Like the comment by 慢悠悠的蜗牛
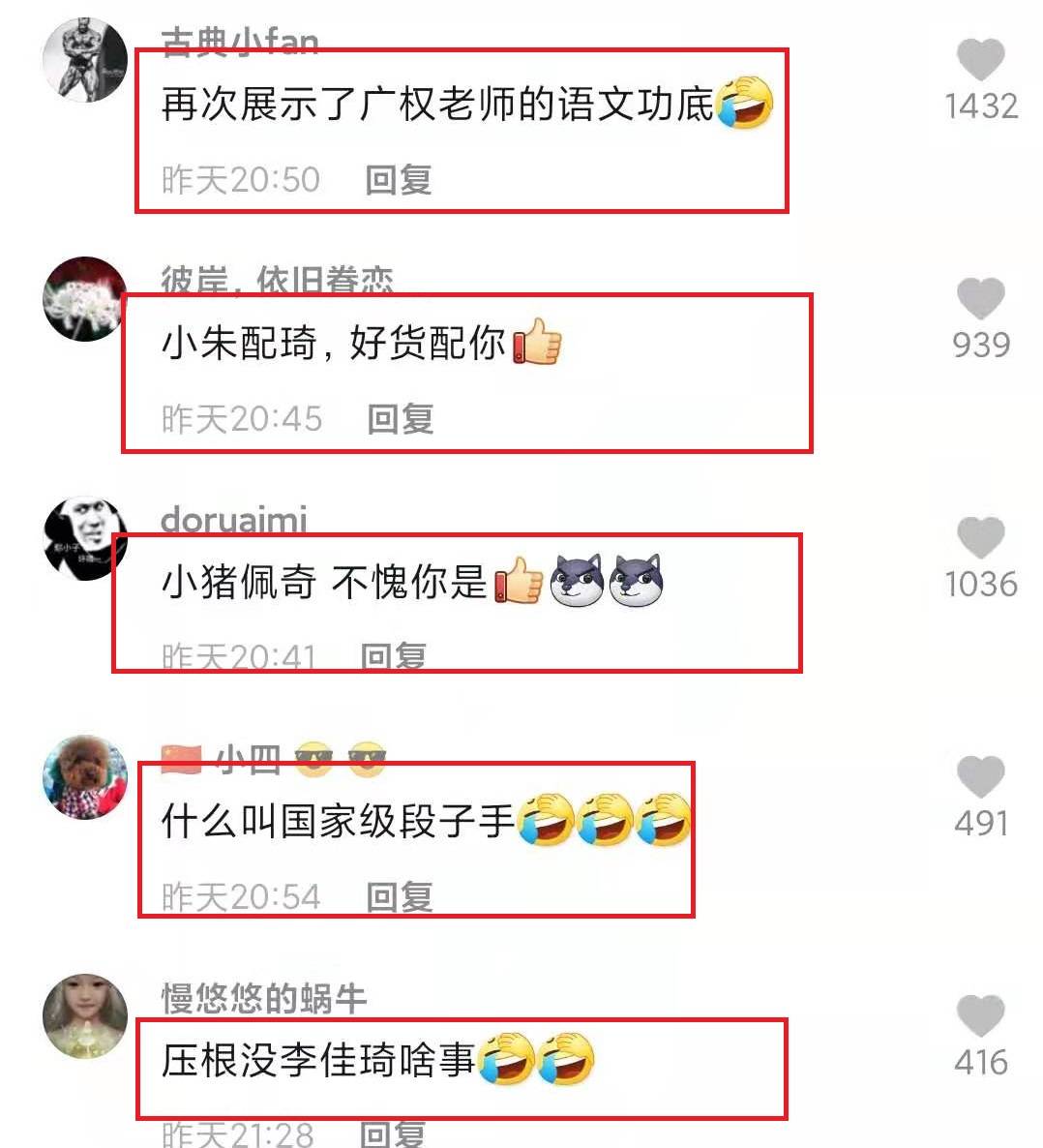 coord(980,1016)
